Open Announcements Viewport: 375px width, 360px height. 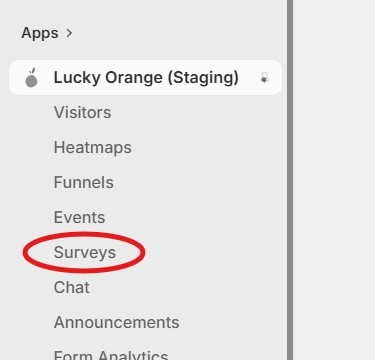coord(116,322)
